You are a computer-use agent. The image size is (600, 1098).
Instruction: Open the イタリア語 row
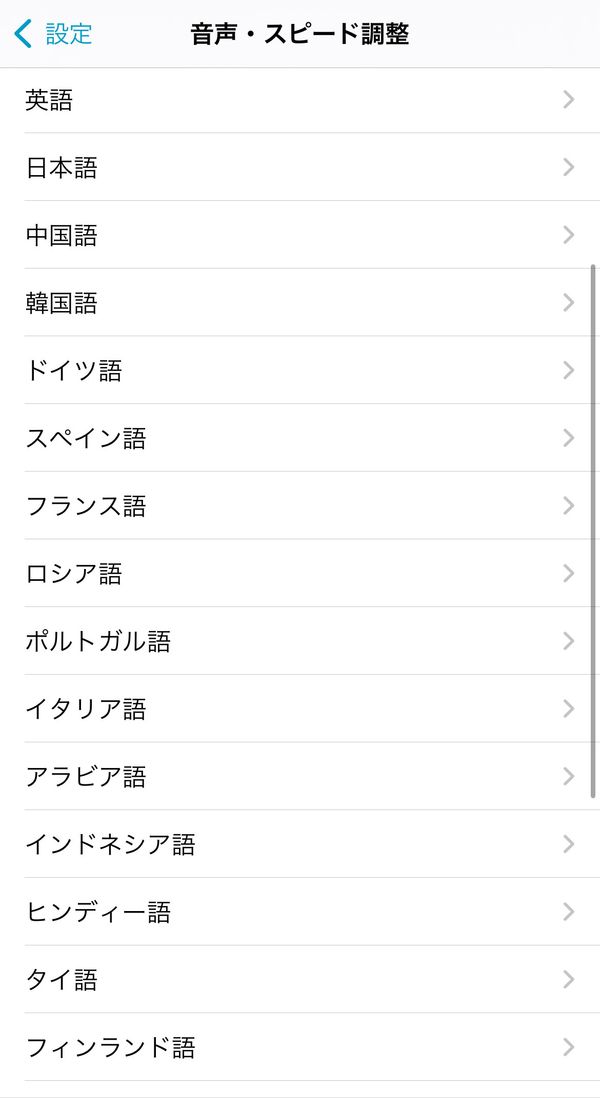click(x=300, y=709)
